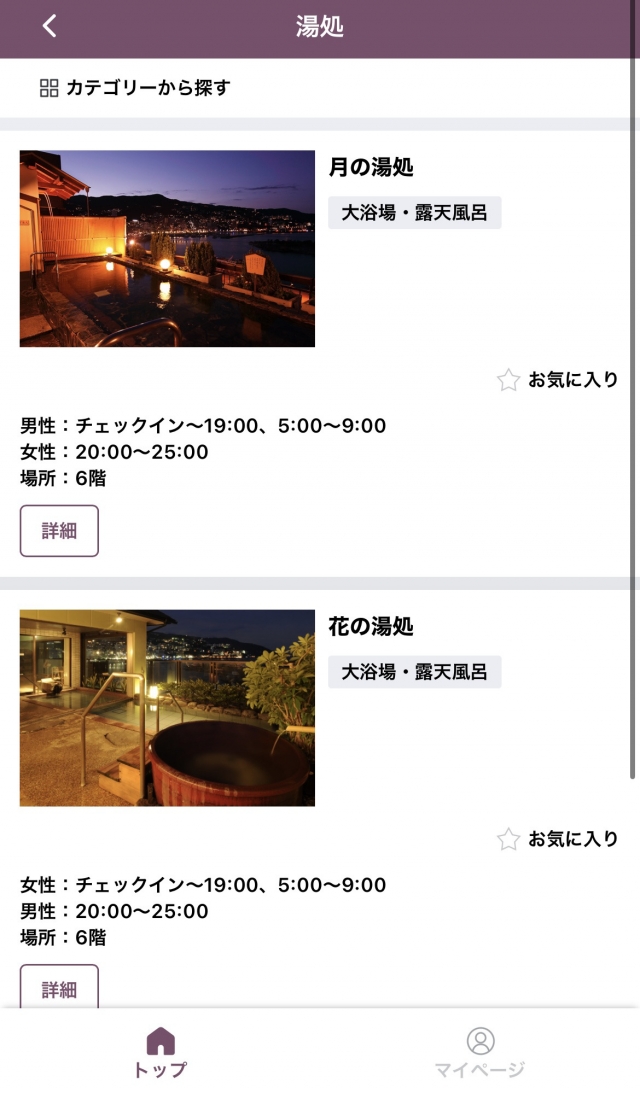Go back using the top-left arrow
Screen dimensions: 640x1093
49,27
